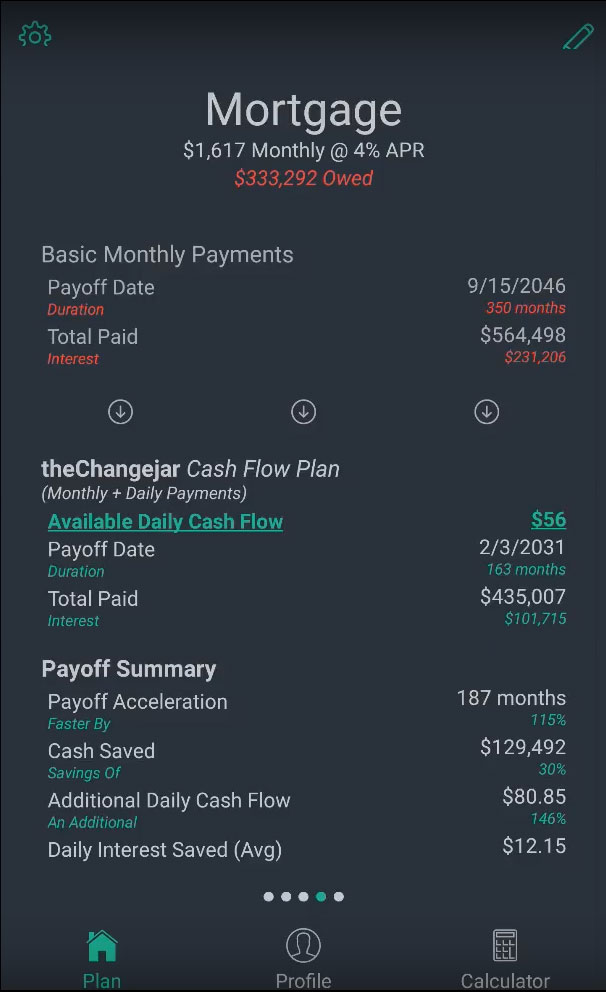Tap the underlined $56 cash flow amount

coord(548,519)
